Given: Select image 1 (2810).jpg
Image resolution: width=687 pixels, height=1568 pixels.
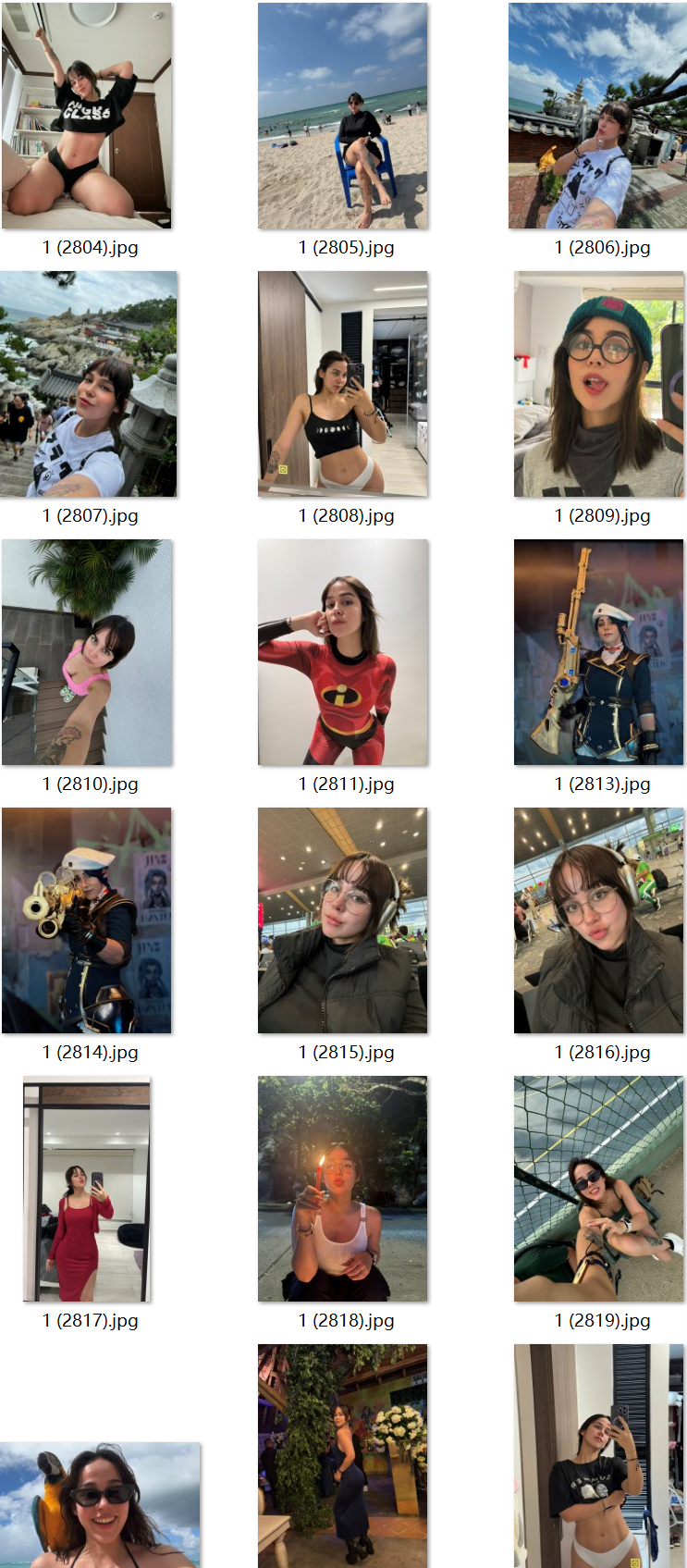Looking at the screenshot, I should (87, 652).
